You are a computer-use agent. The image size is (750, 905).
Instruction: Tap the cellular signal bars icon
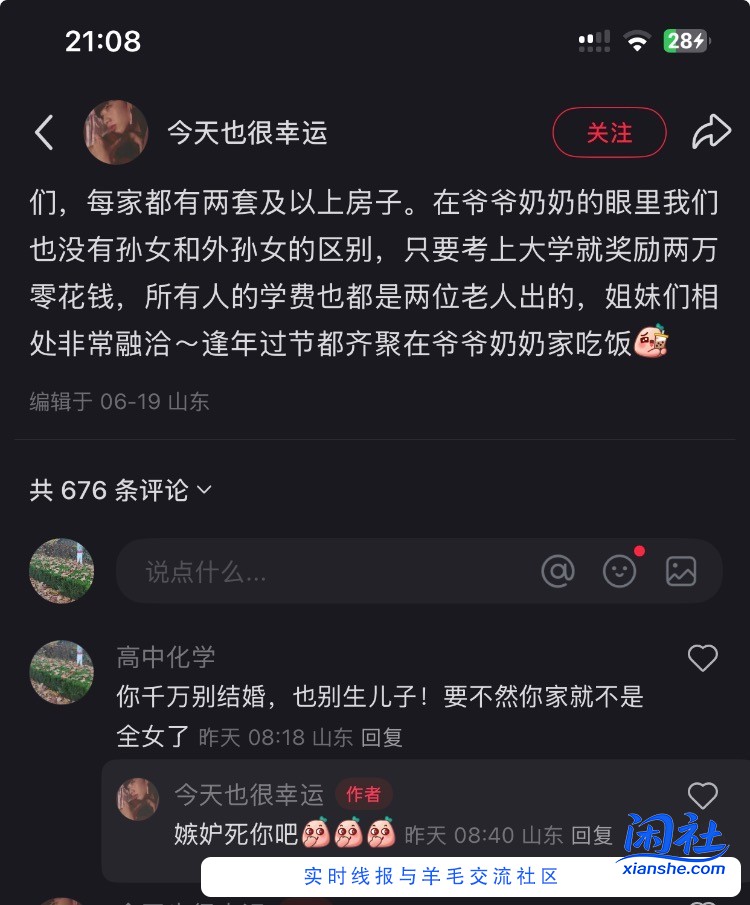(x=593, y=41)
